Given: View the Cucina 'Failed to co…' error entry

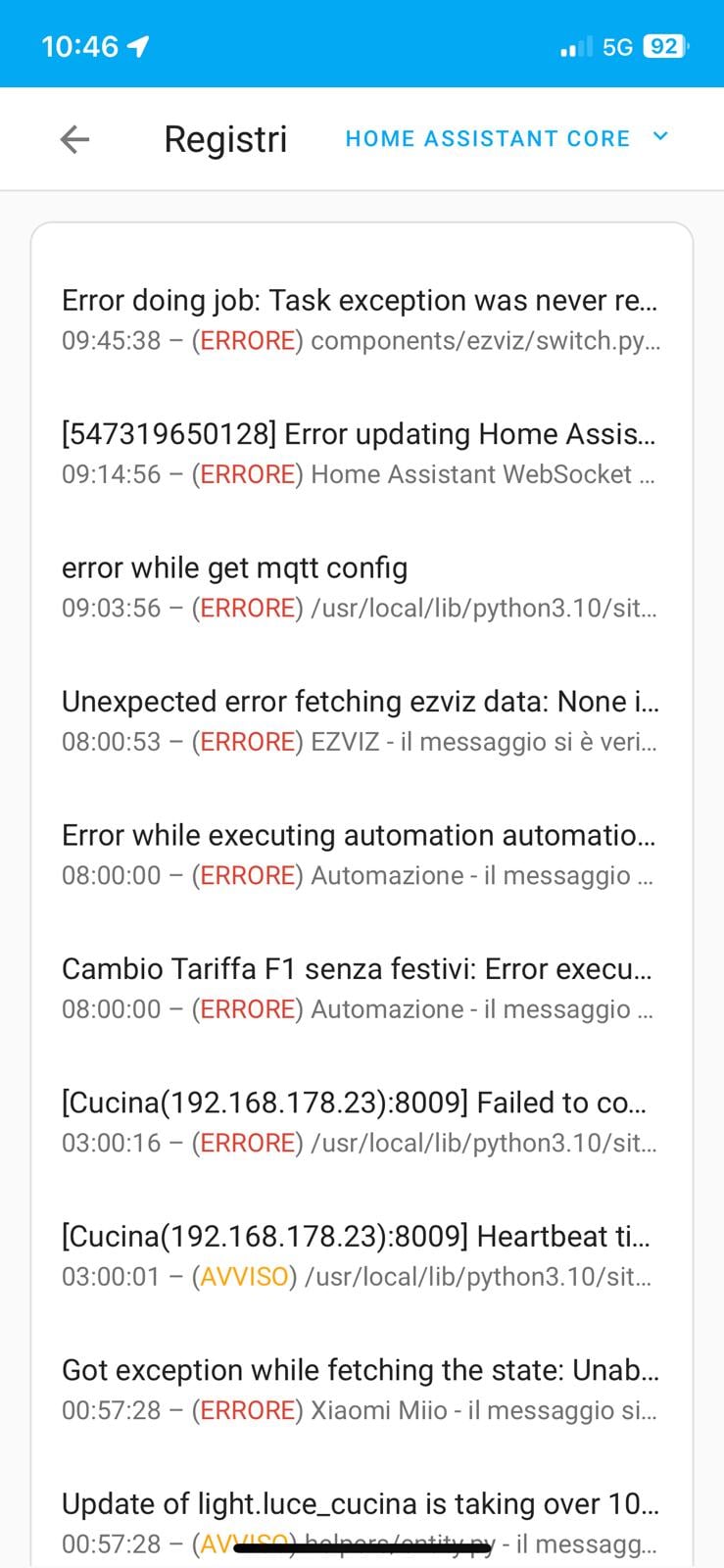Looking at the screenshot, I should point(362,1121).
